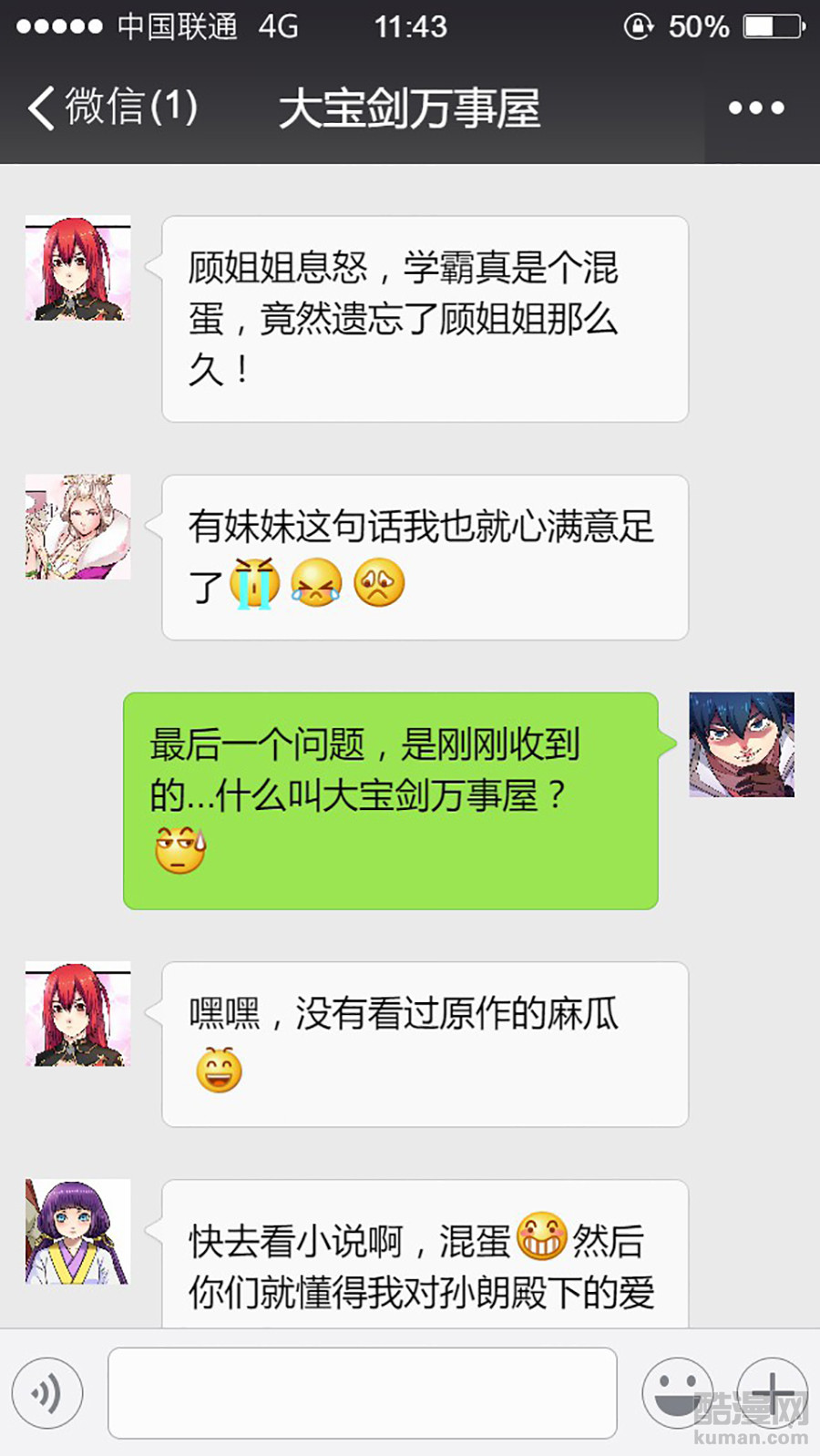Open the chat details overflow menu

point(756,108)
